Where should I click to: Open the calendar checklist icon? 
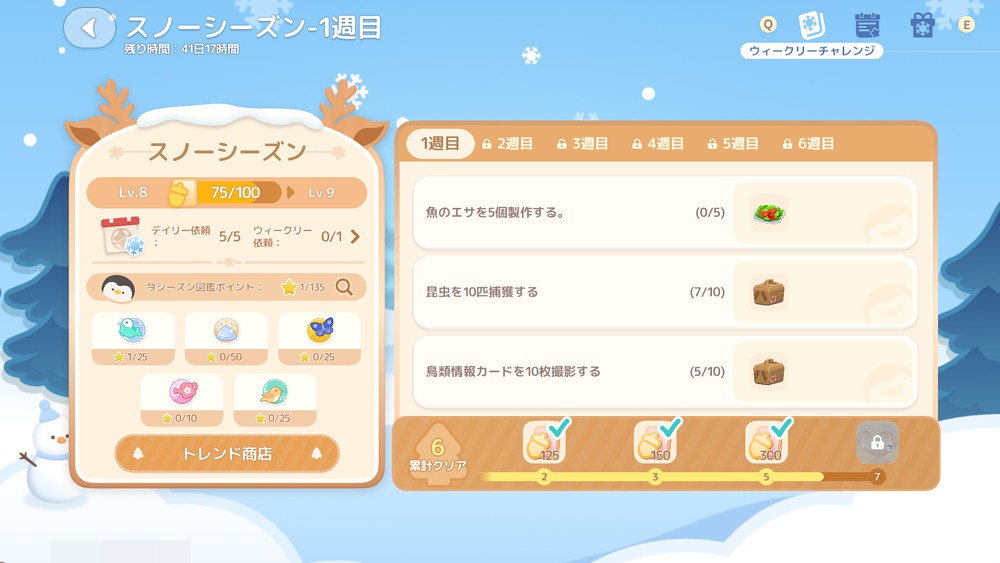coord(867,25)
